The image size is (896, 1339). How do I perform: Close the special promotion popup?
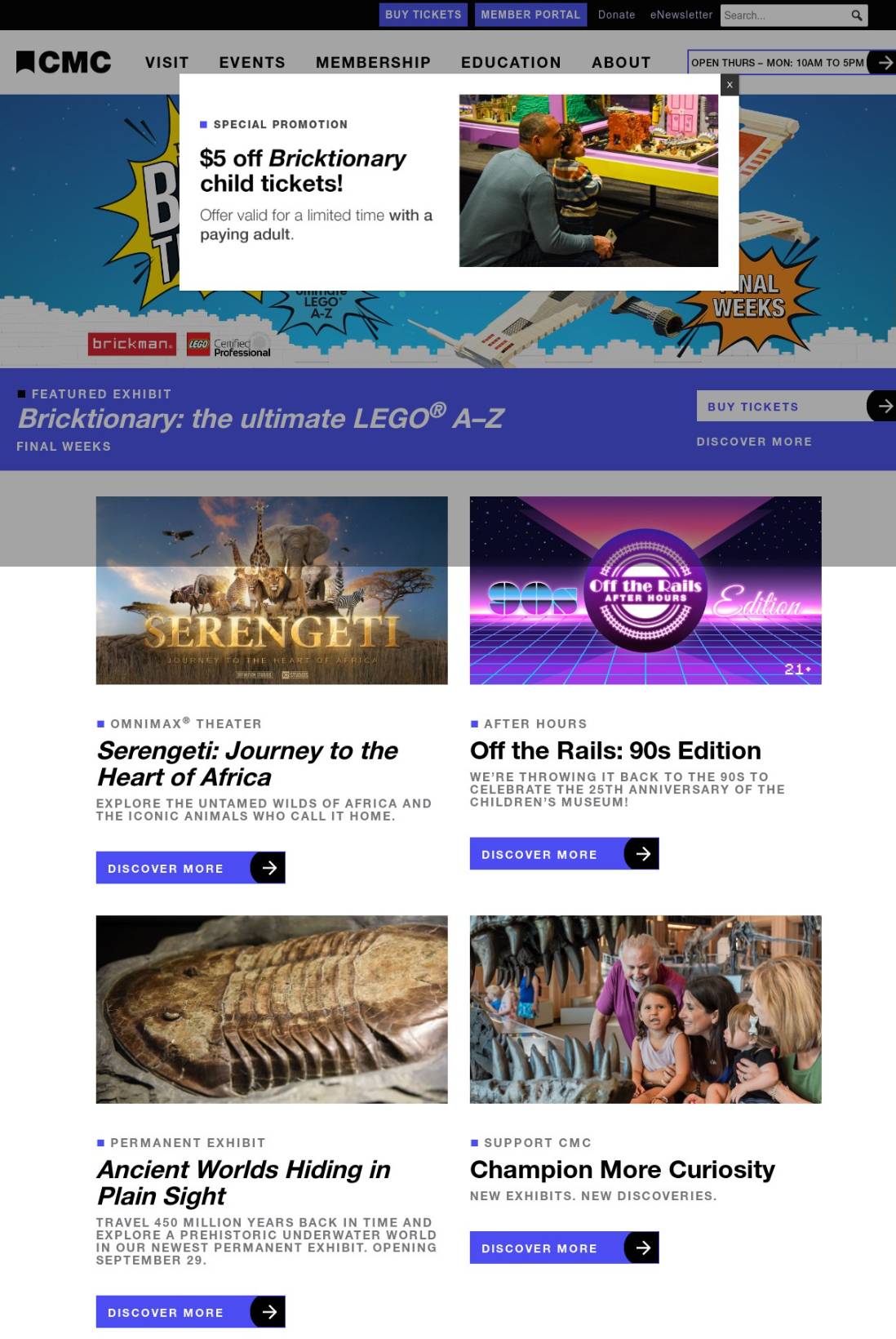tap(730, 85)
